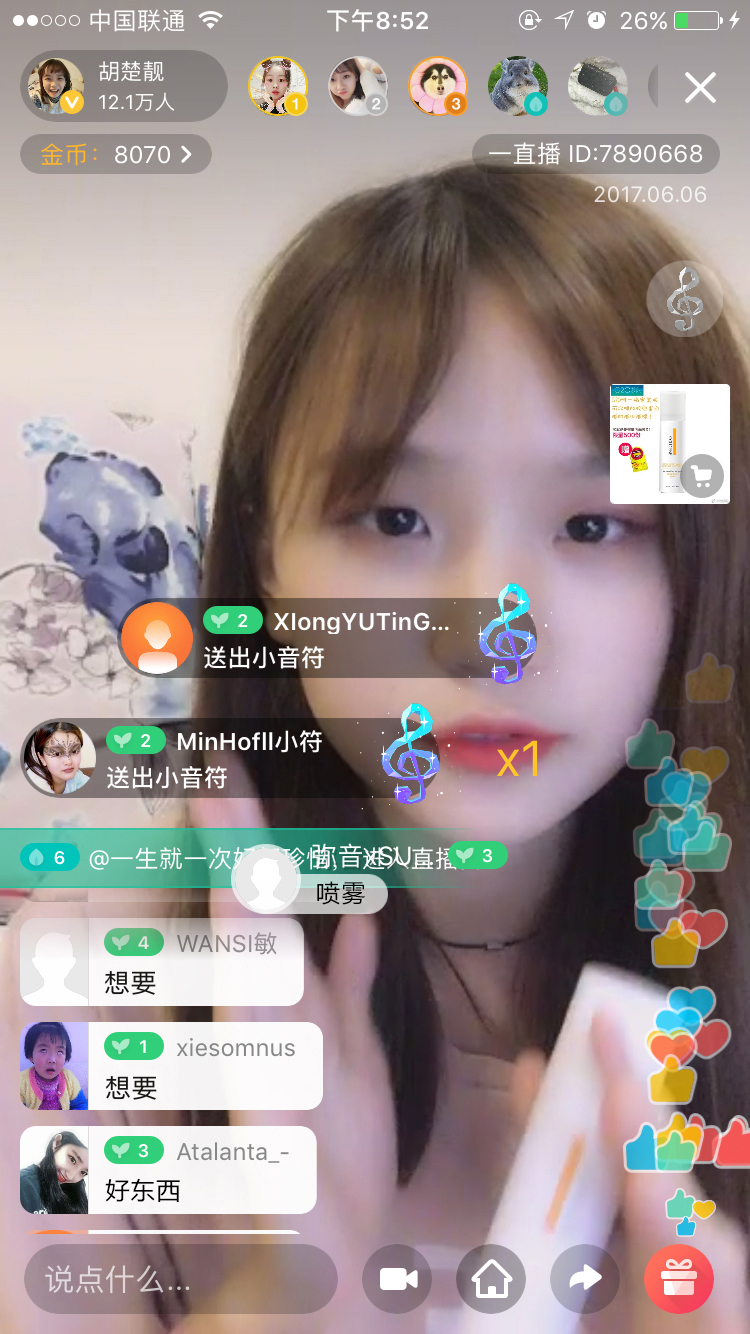Open the 金币 8070 coin ranking
The image size is (750, 1334).
(115, 155)
